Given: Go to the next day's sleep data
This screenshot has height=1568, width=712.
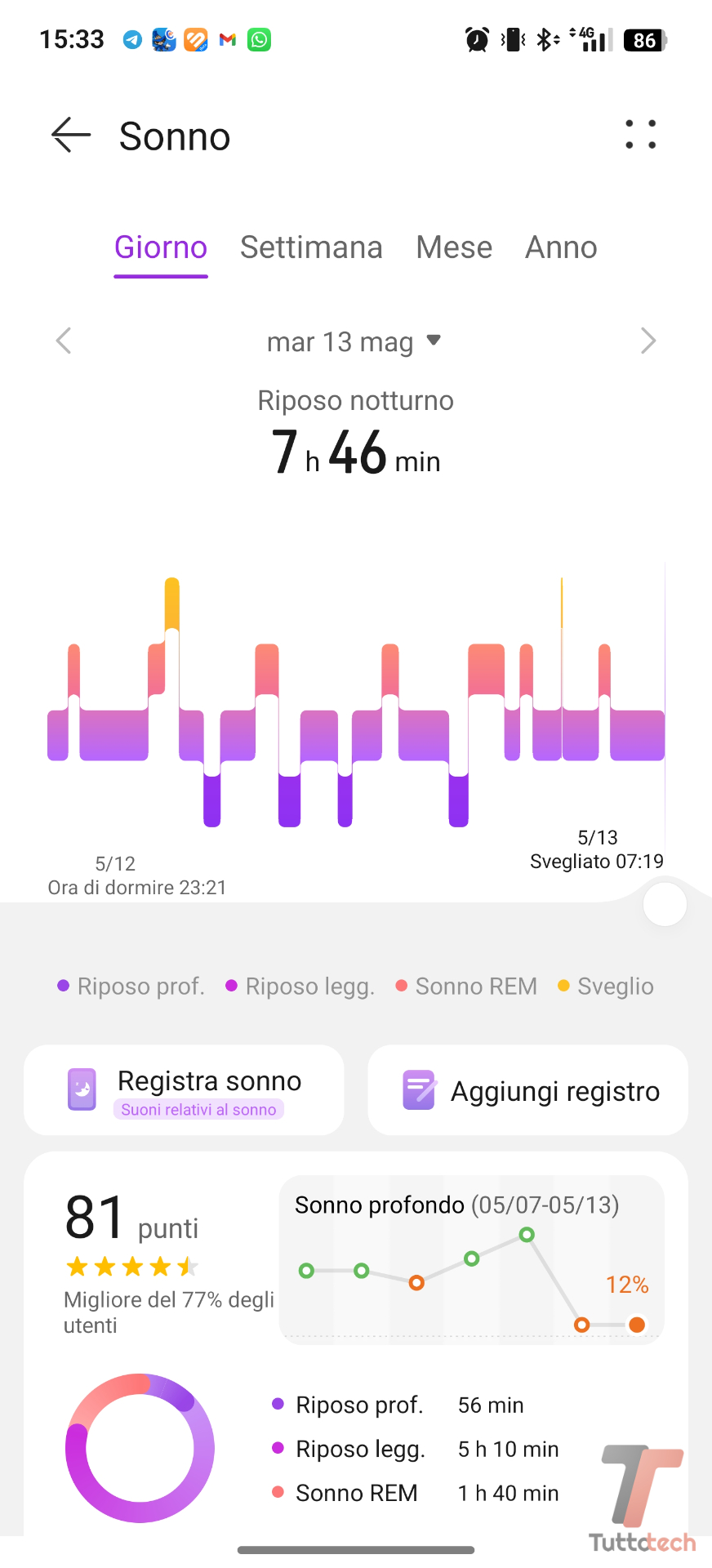Looking at the screenshot, I should click(648, 341).
